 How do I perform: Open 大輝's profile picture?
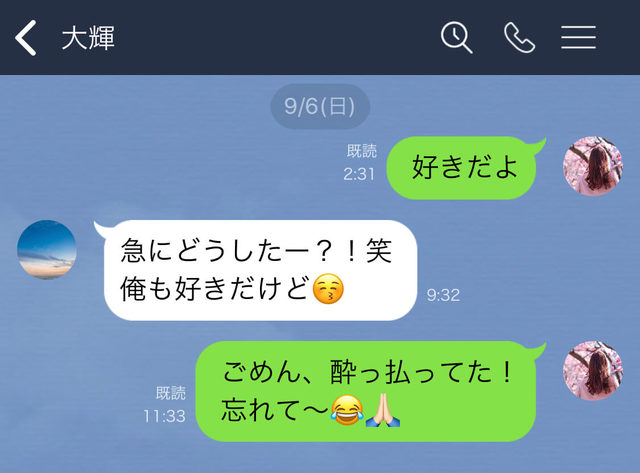(x=47, y=250)
